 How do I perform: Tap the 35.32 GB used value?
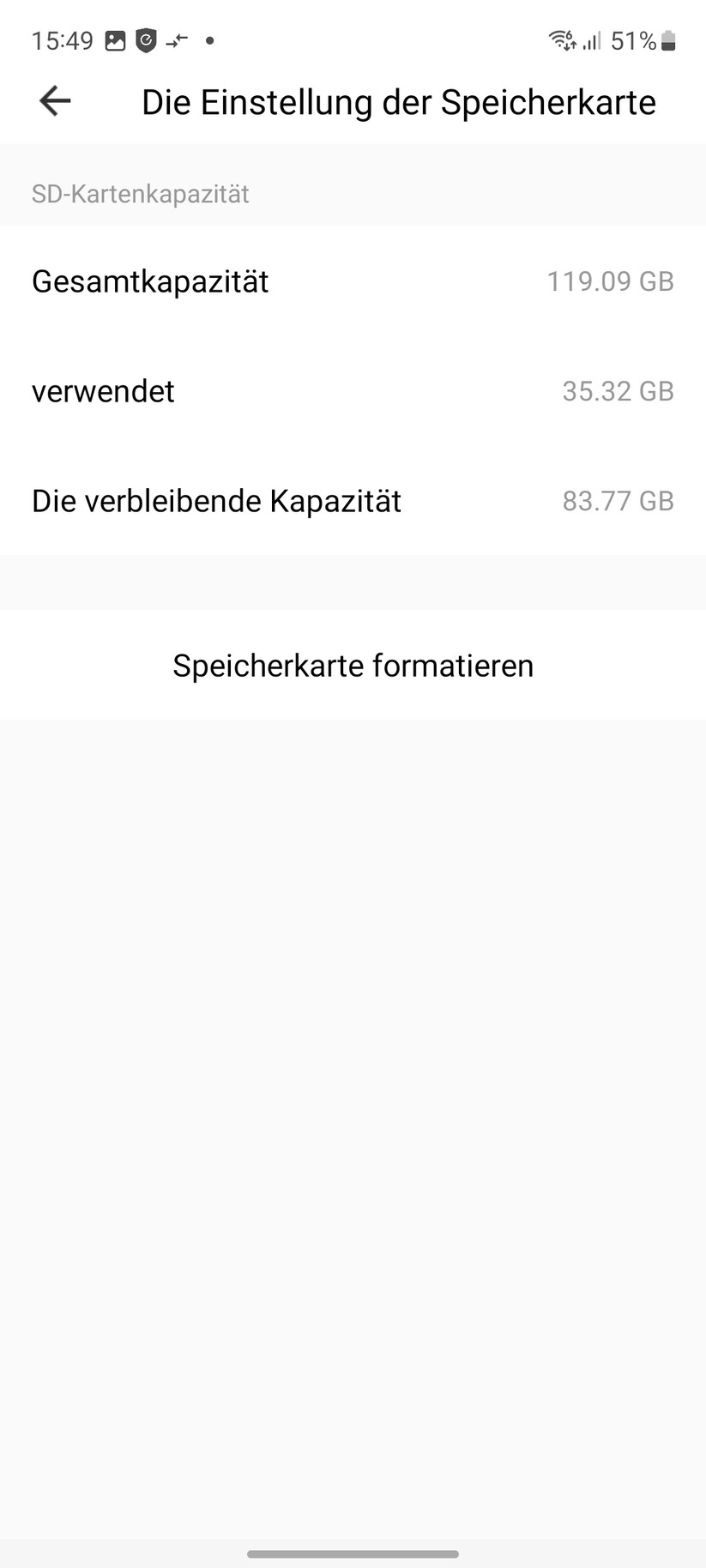[617, 391]
